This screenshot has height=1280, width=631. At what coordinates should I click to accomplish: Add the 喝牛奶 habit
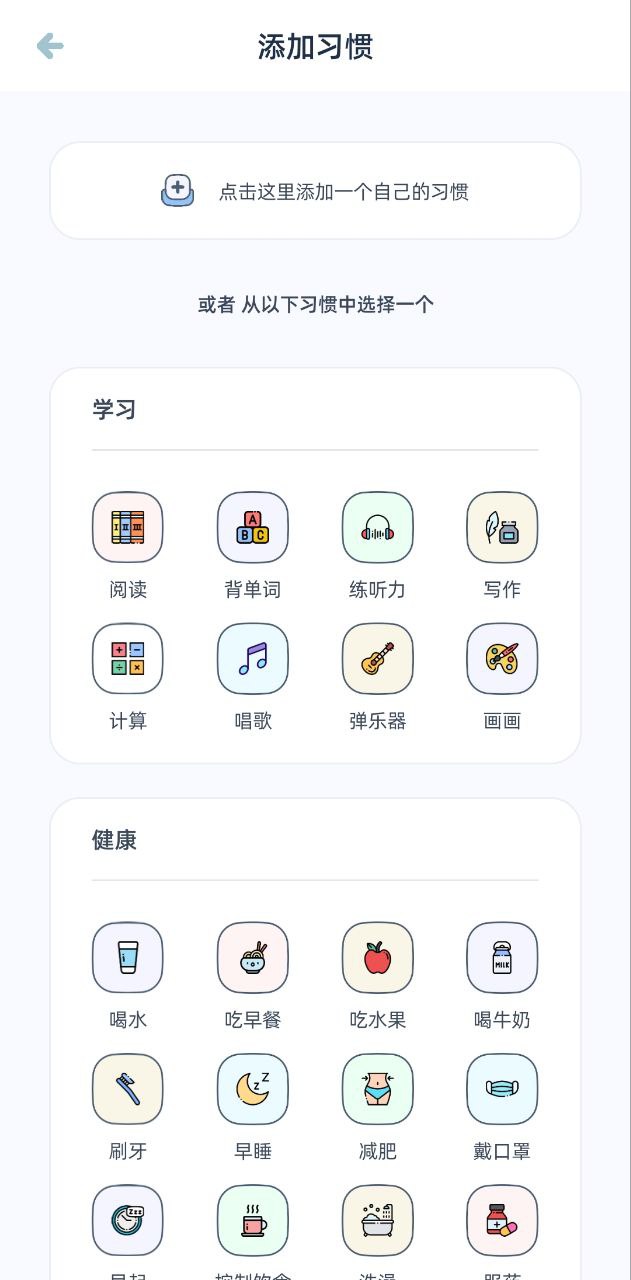(502, 958)
